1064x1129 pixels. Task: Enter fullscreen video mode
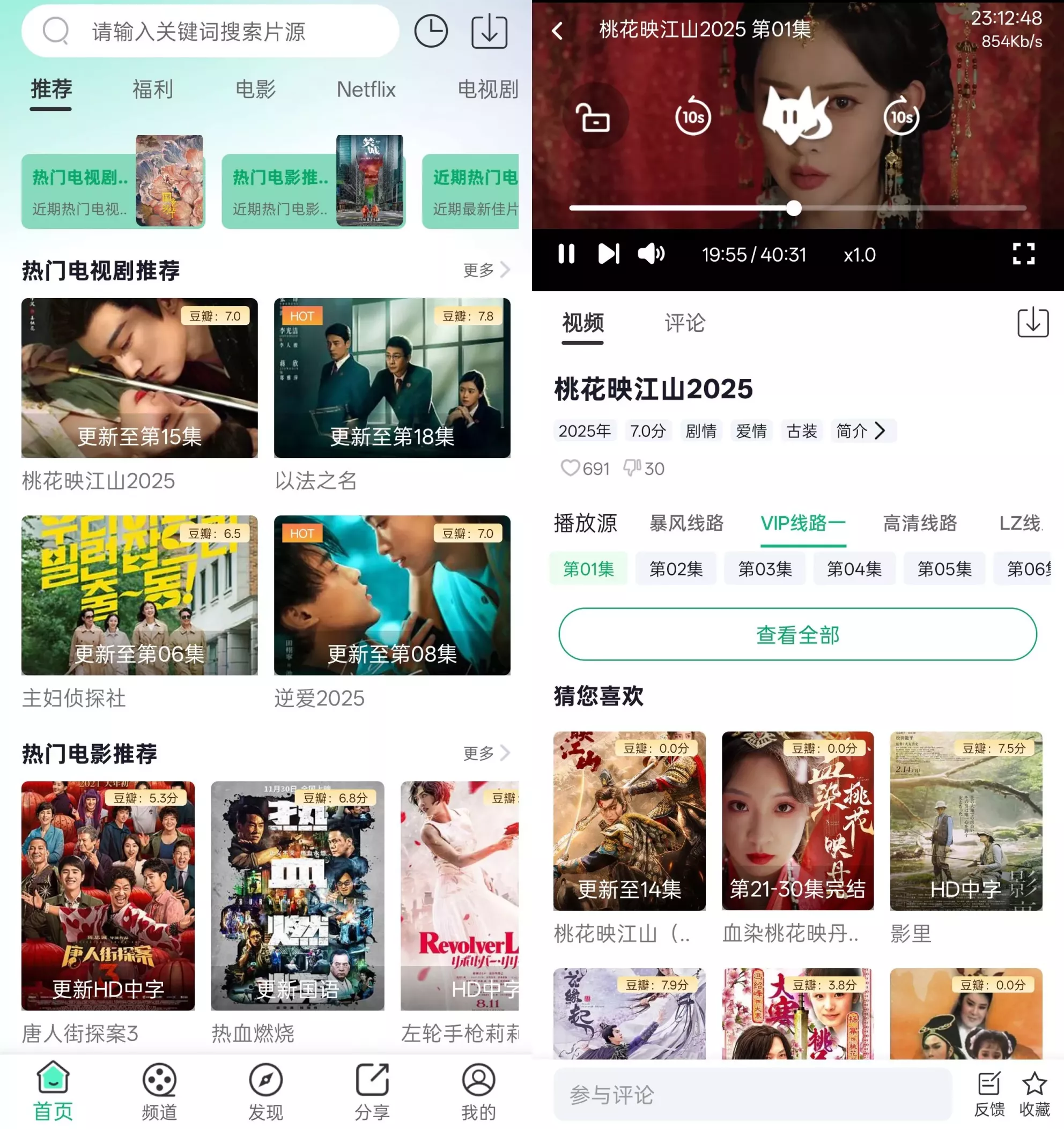pos(1023,254)
